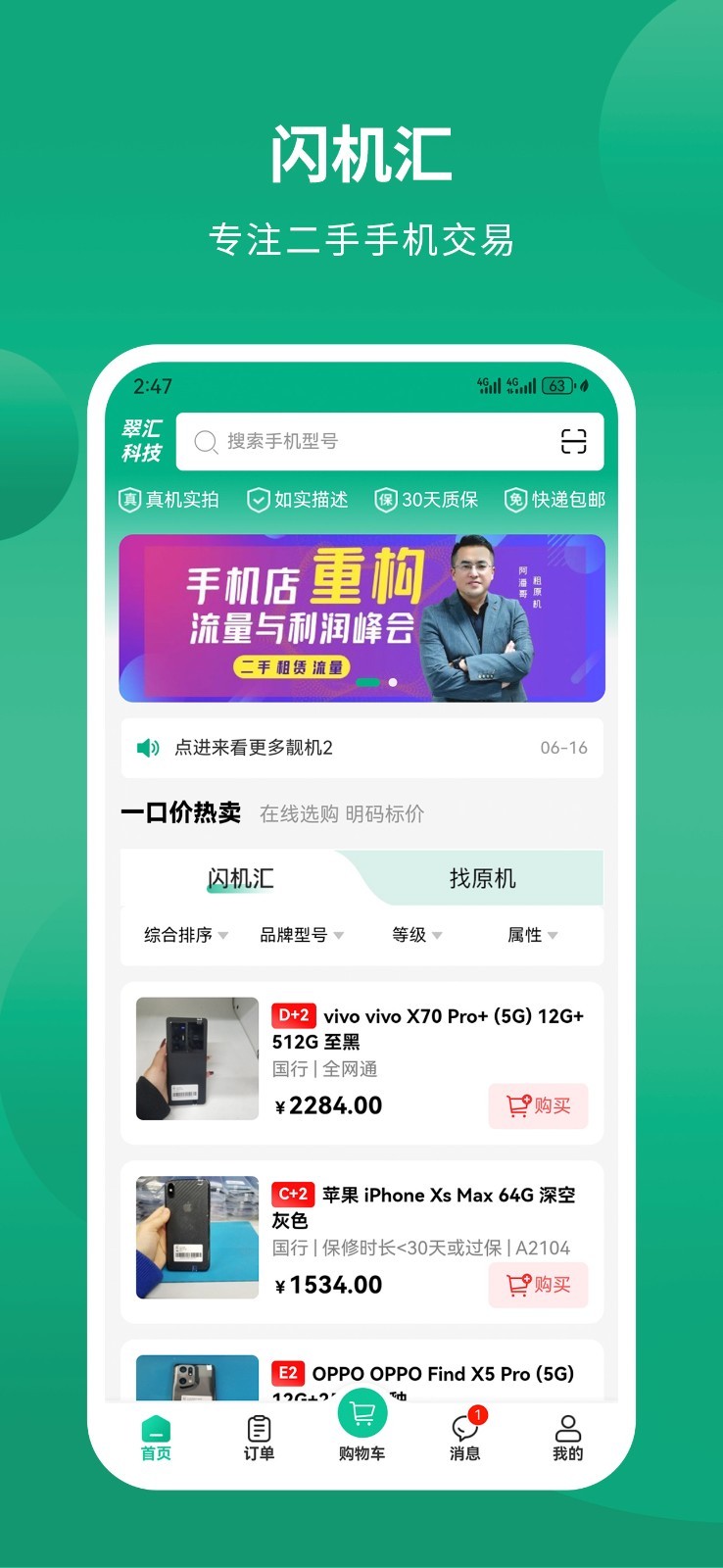Image resolution: width=723 pixels, height=1568 pixels.
Task: Expand the 等级 grade filter
Action: [414, 935]
